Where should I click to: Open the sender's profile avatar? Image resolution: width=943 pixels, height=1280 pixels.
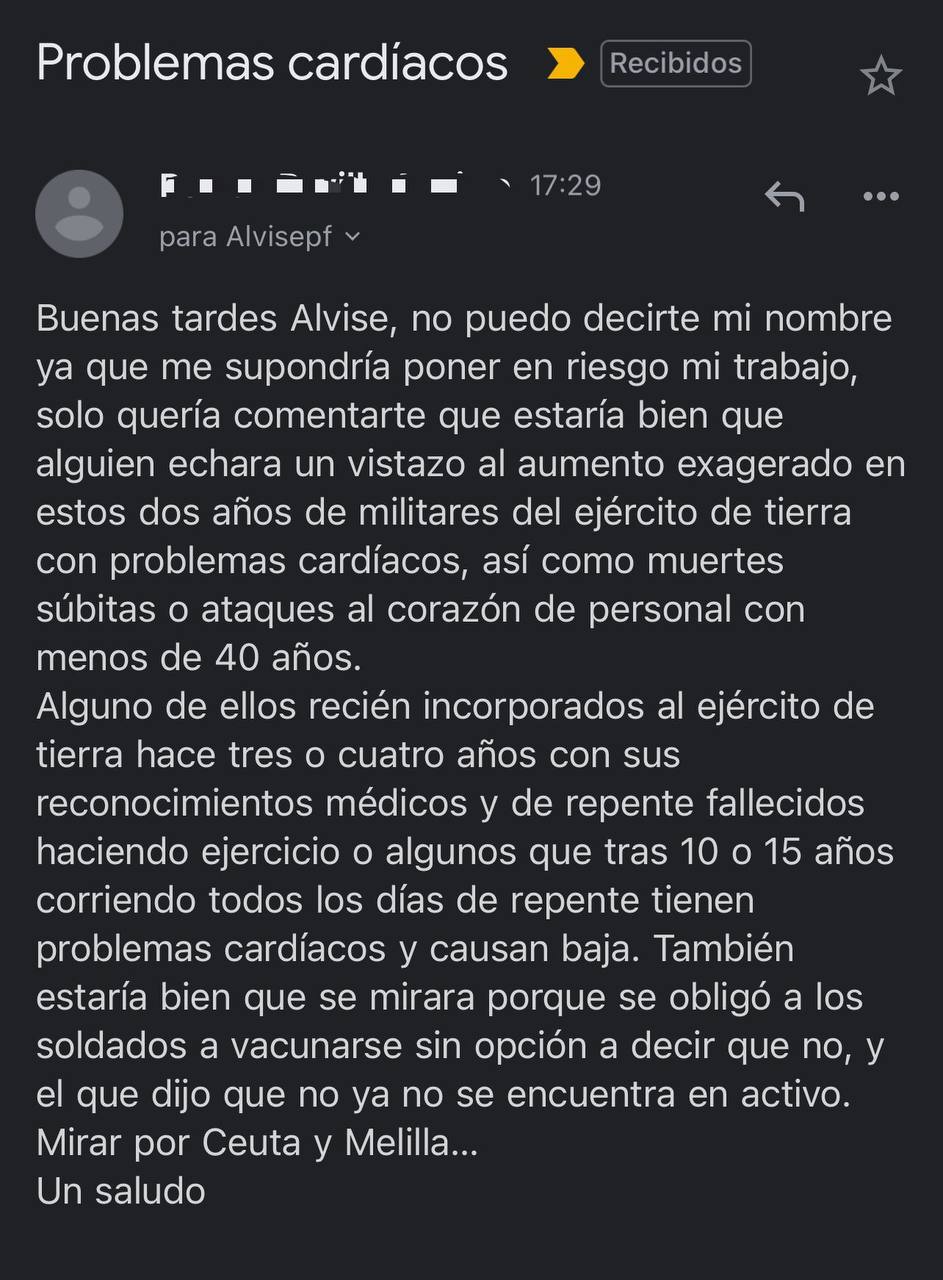tap(79, 214)
